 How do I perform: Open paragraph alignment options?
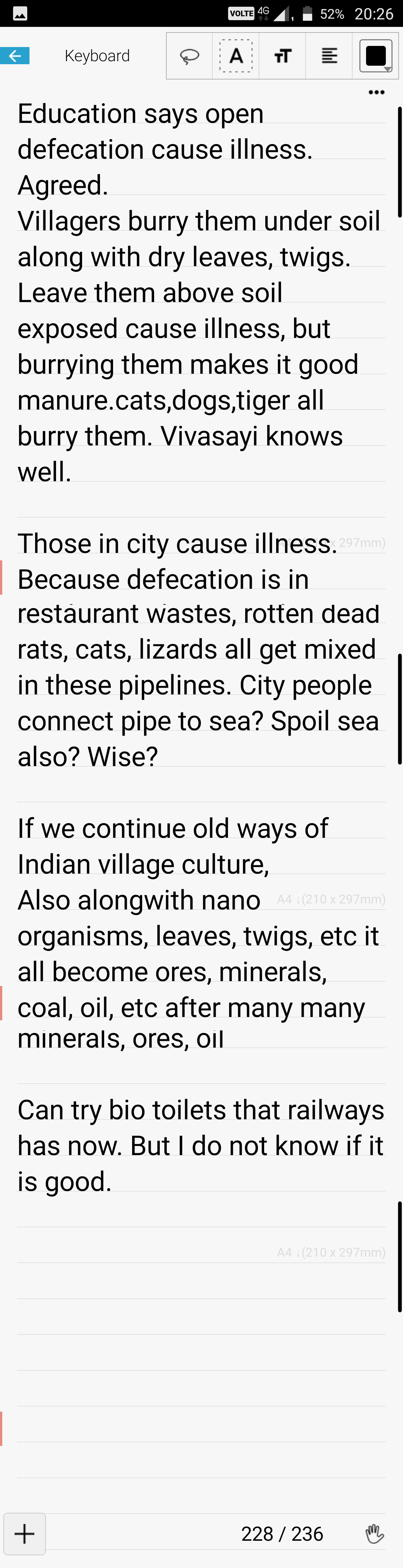pos(329,57)
